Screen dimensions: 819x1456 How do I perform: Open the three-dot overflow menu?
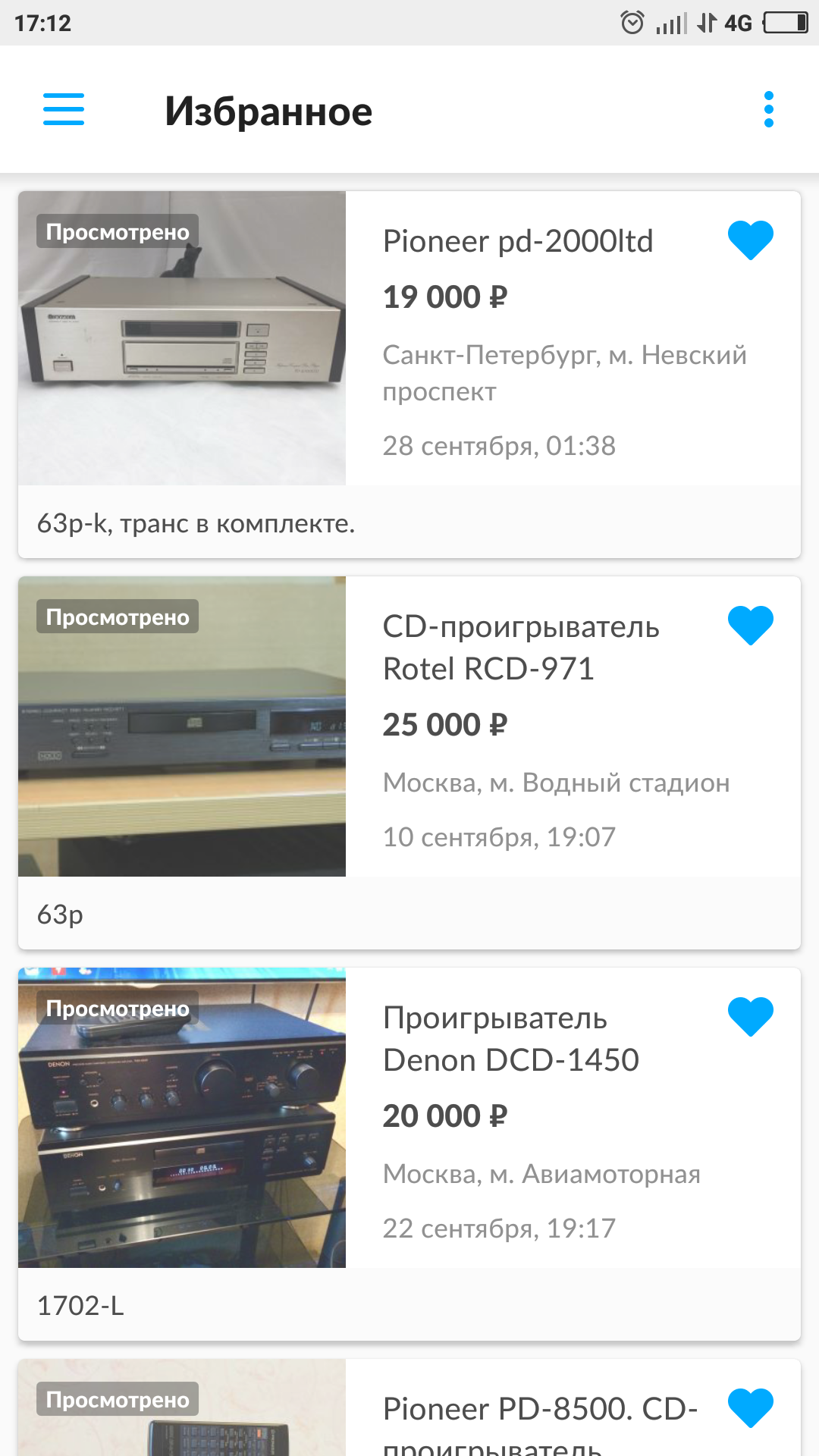(x=768, y=110)
